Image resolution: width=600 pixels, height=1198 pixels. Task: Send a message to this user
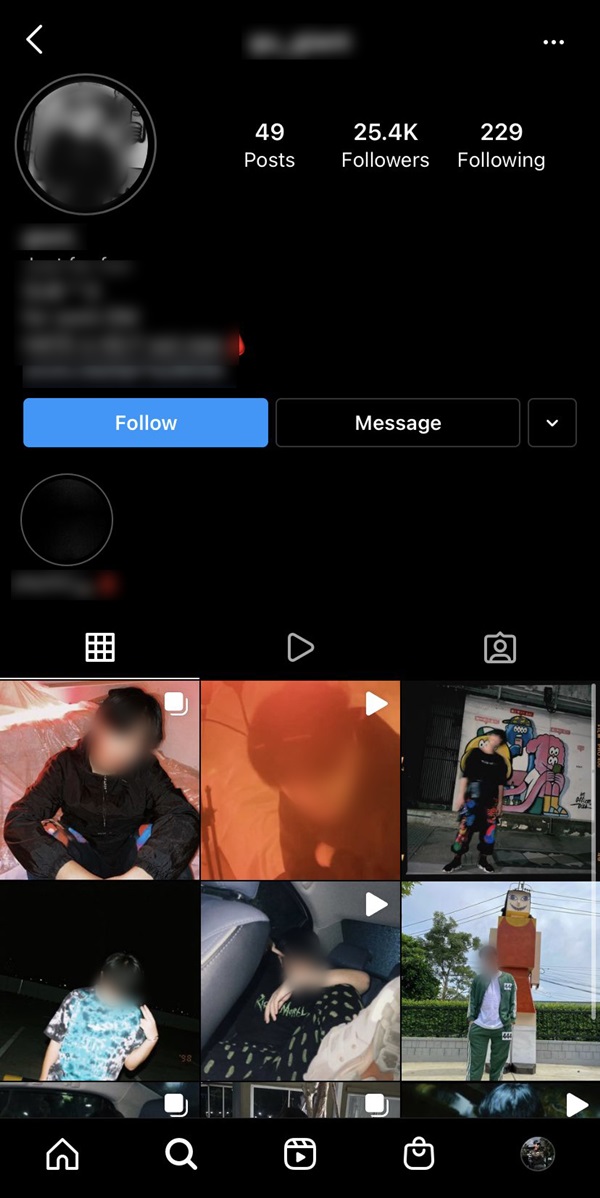(x=397, y=423)
